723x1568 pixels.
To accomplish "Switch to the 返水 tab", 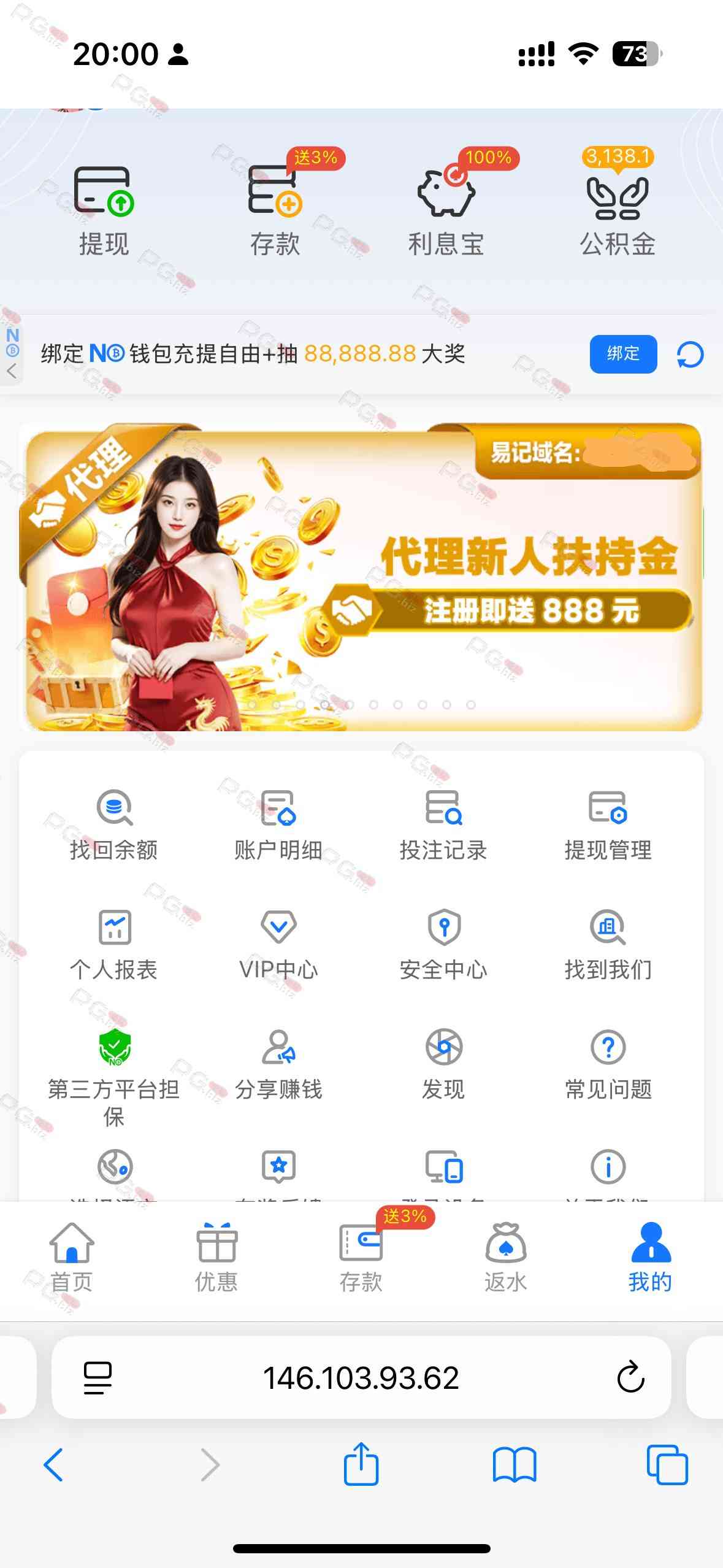I will point(505,1258).
